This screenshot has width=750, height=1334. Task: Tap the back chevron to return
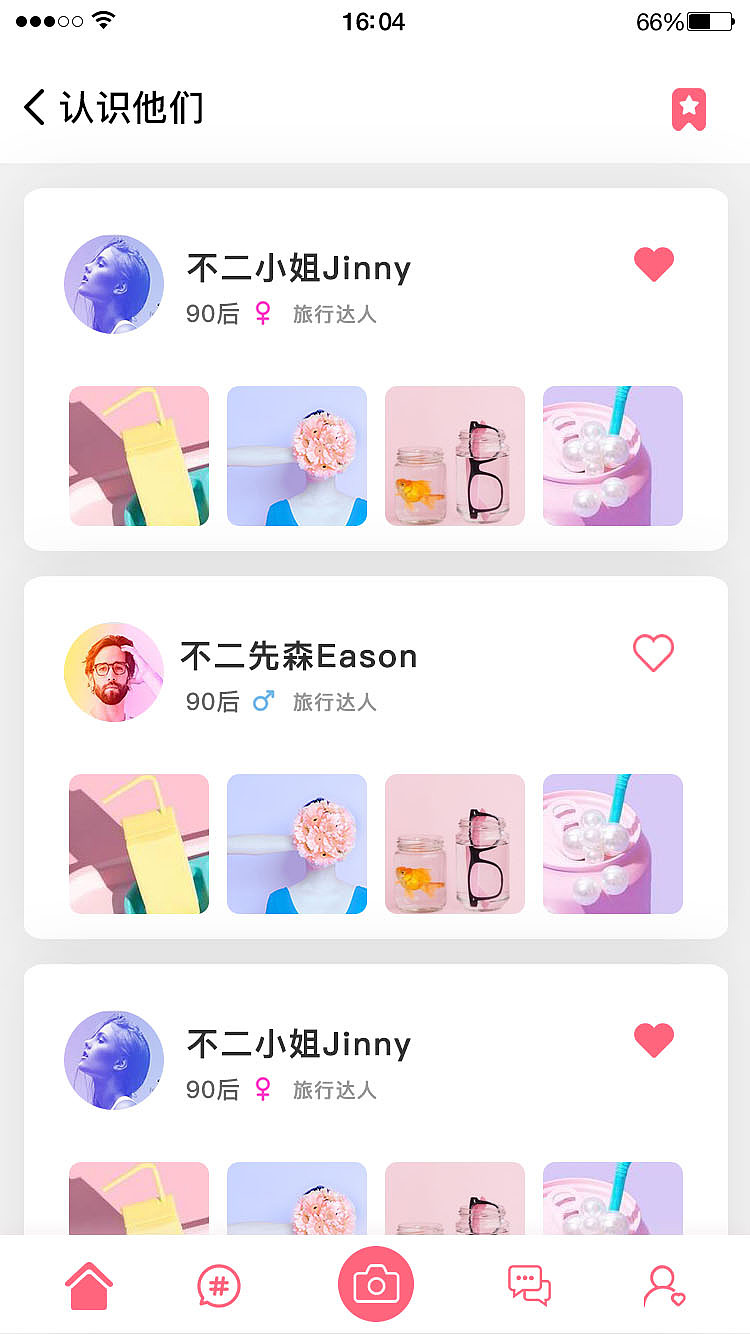tap(35, 107)
